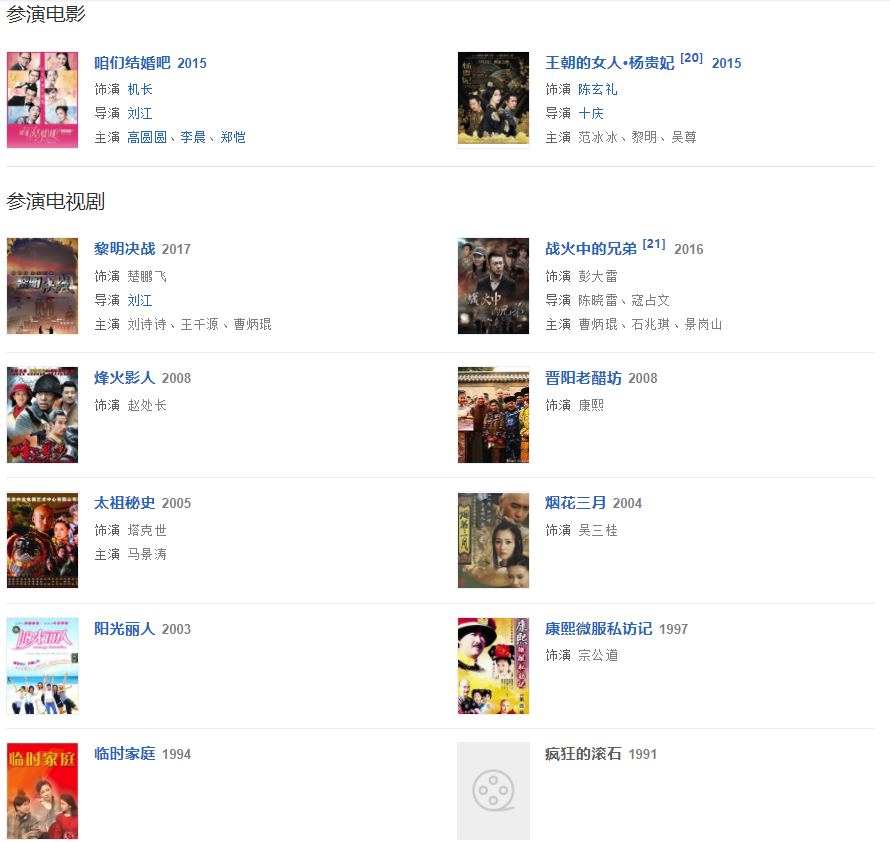Open director 十庆's page
This screenshot has height=842, width=890.
590,113
